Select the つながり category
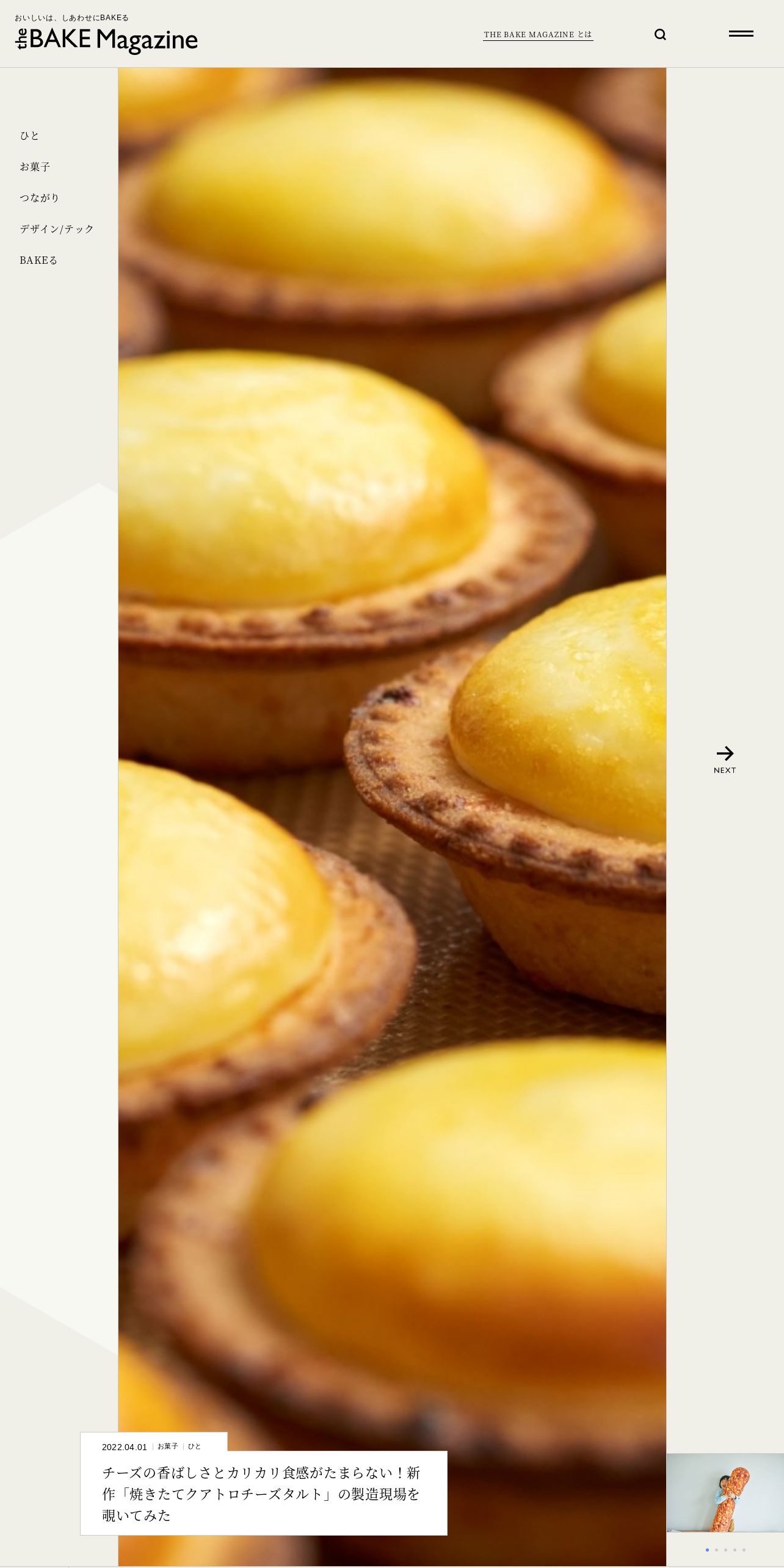The image size is (784, 1568). pyautogui.click(x=40, y=198)
